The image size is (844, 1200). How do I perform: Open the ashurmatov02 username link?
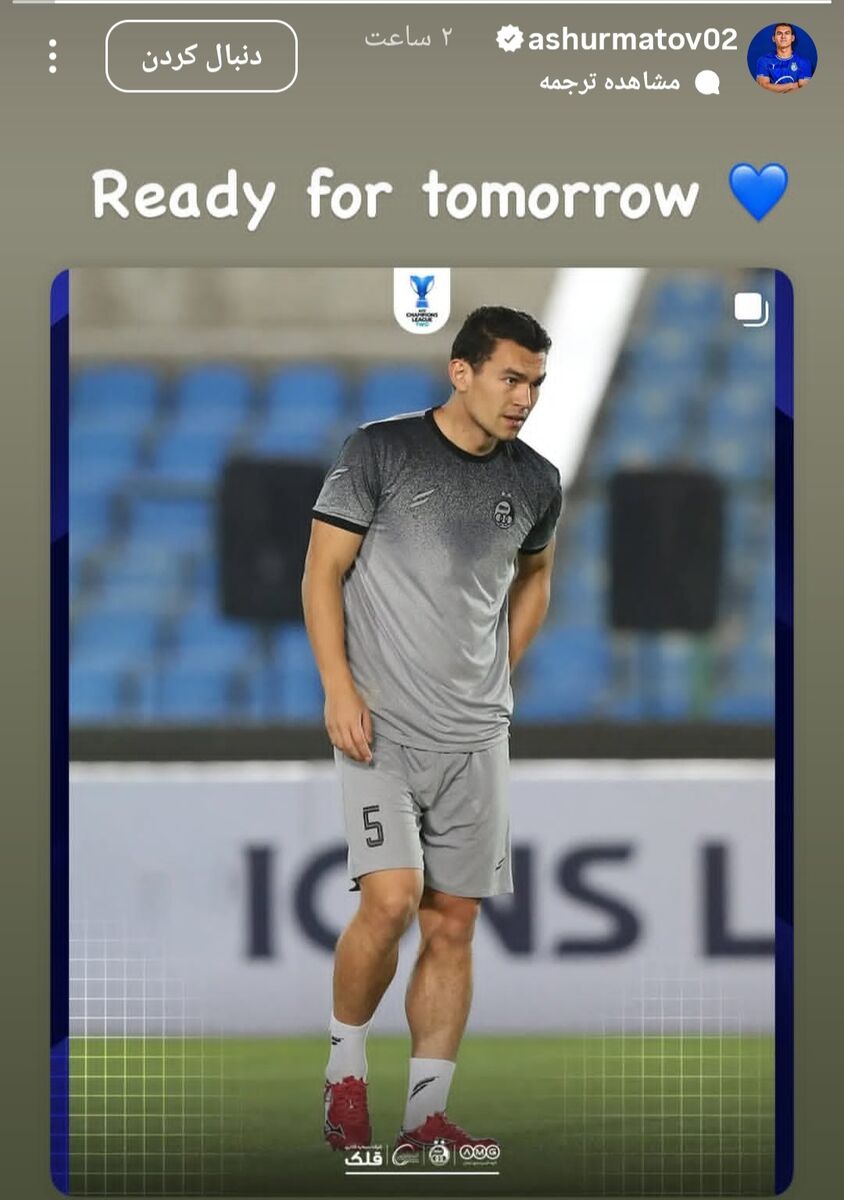pyautogui.click(x=632, y=40)
